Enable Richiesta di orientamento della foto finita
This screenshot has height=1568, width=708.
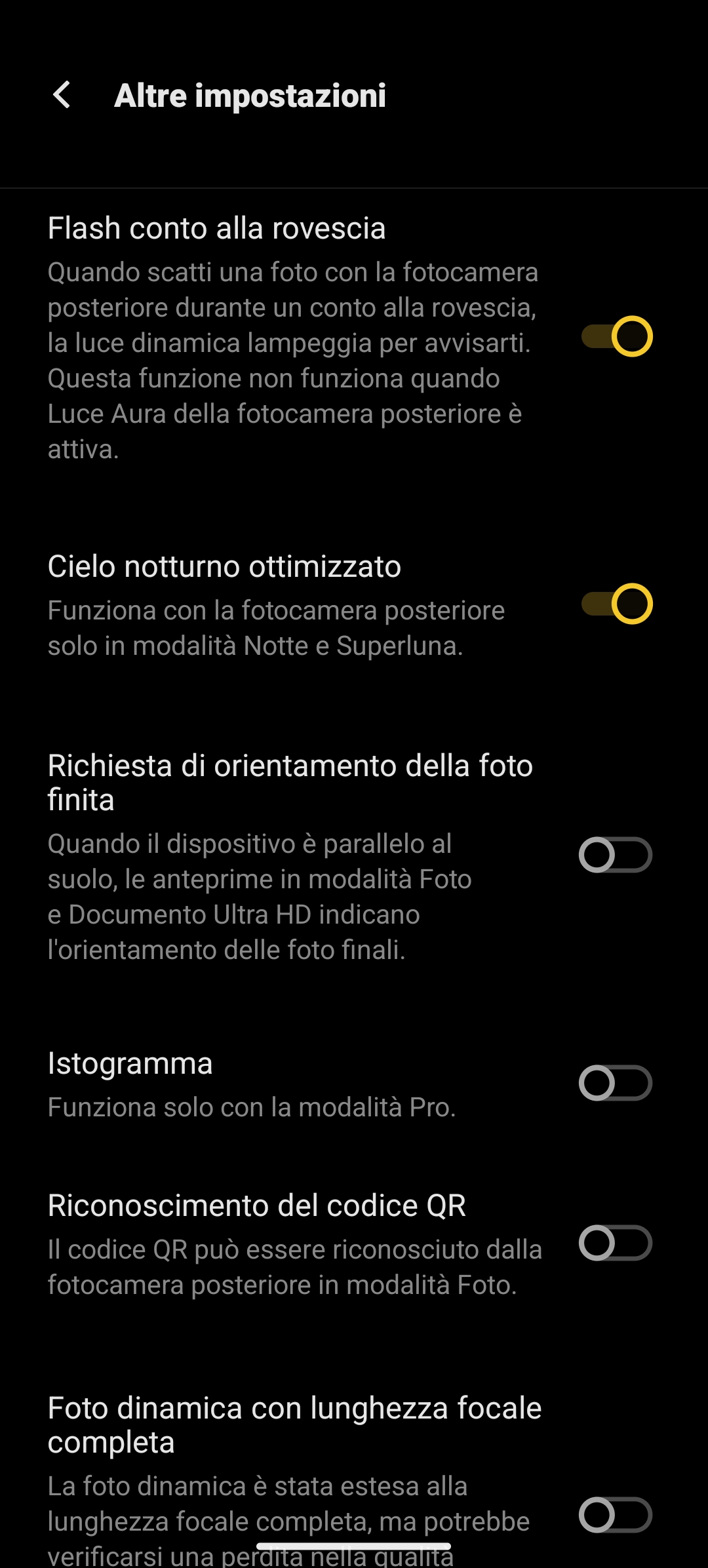point(616,855)
